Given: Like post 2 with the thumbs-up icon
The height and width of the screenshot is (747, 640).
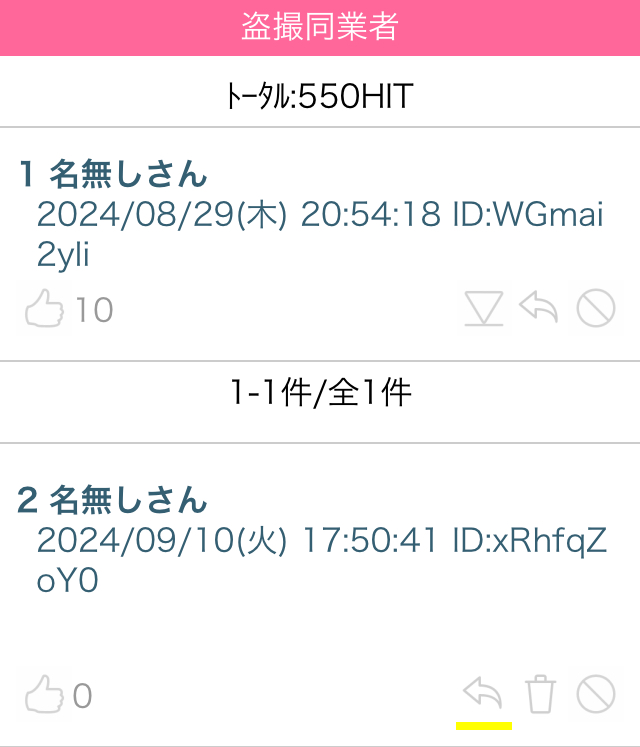Looking at the screenshot, I should pyautogui.click(x=43, y=694).
